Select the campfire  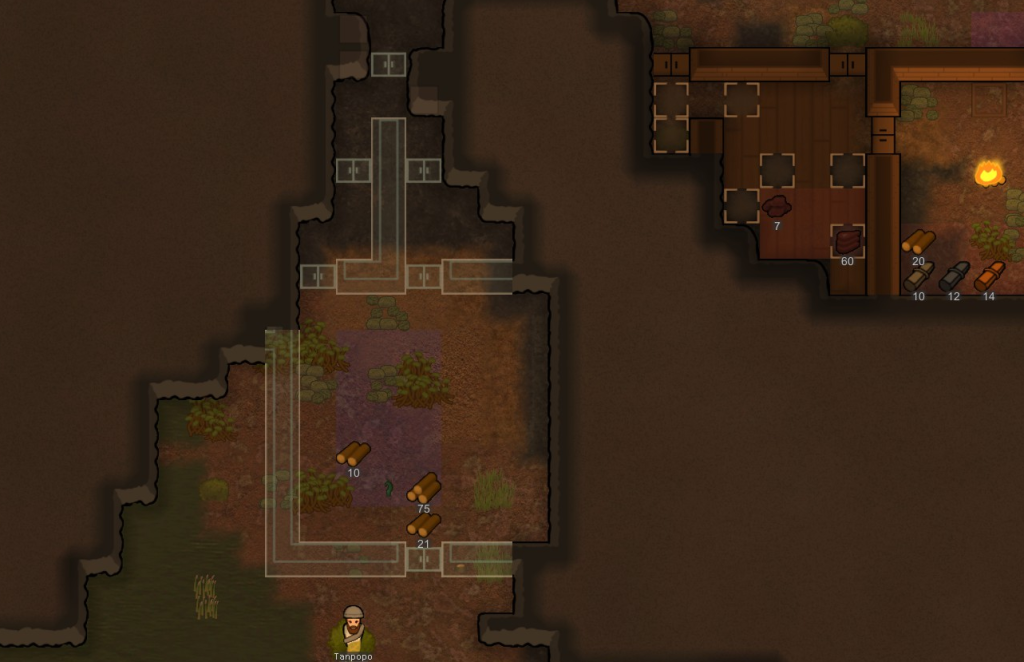pos(989,173)
